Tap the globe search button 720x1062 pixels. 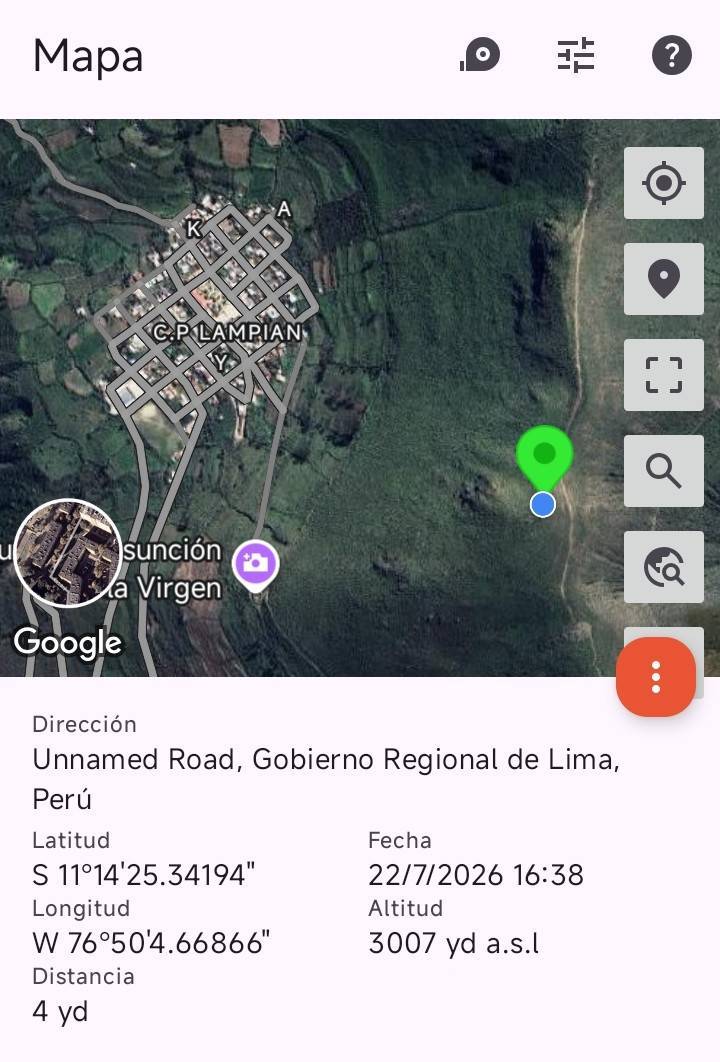coord(664,567)
